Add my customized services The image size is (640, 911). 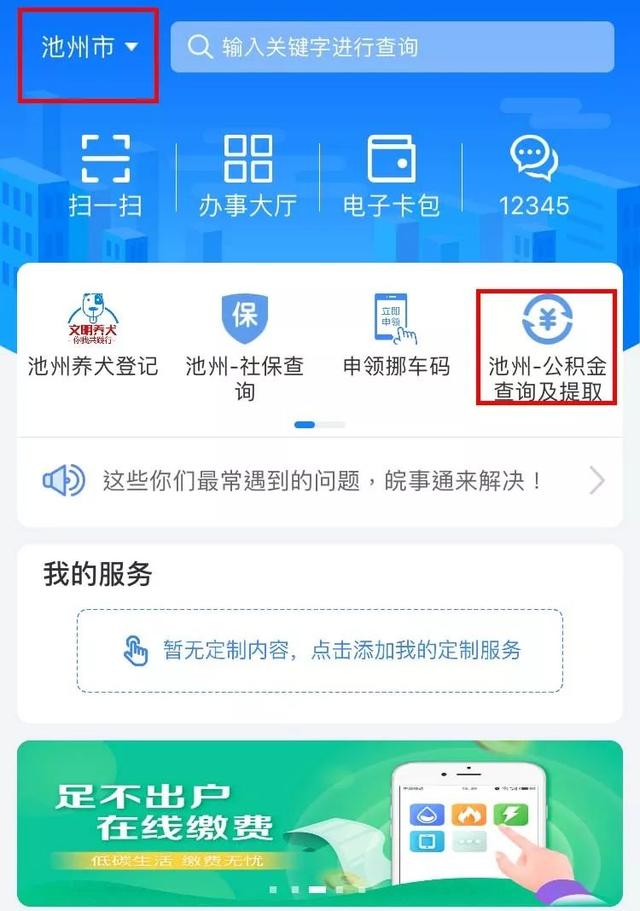click(320, 651)
